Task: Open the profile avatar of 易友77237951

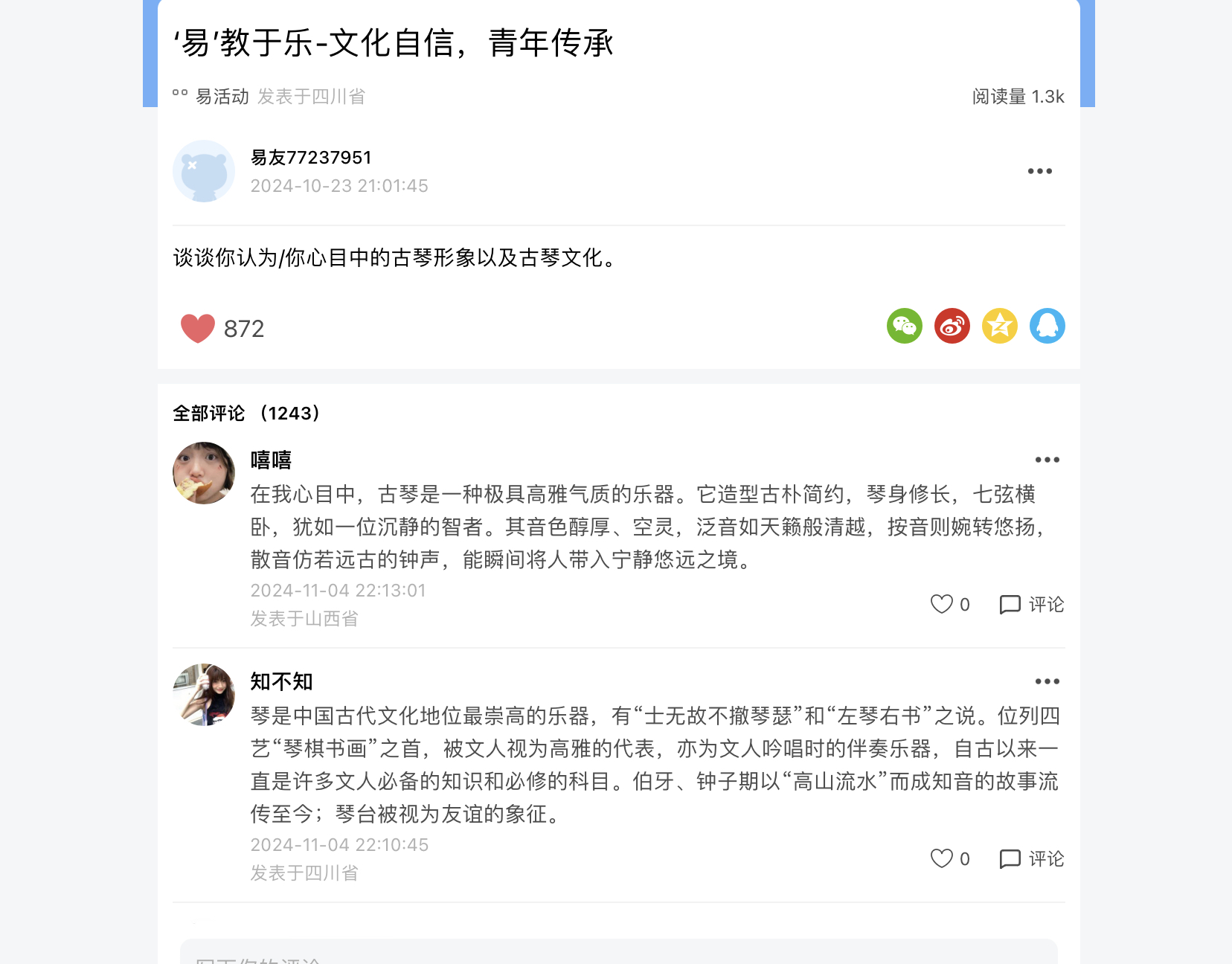Action: point(204,171)
